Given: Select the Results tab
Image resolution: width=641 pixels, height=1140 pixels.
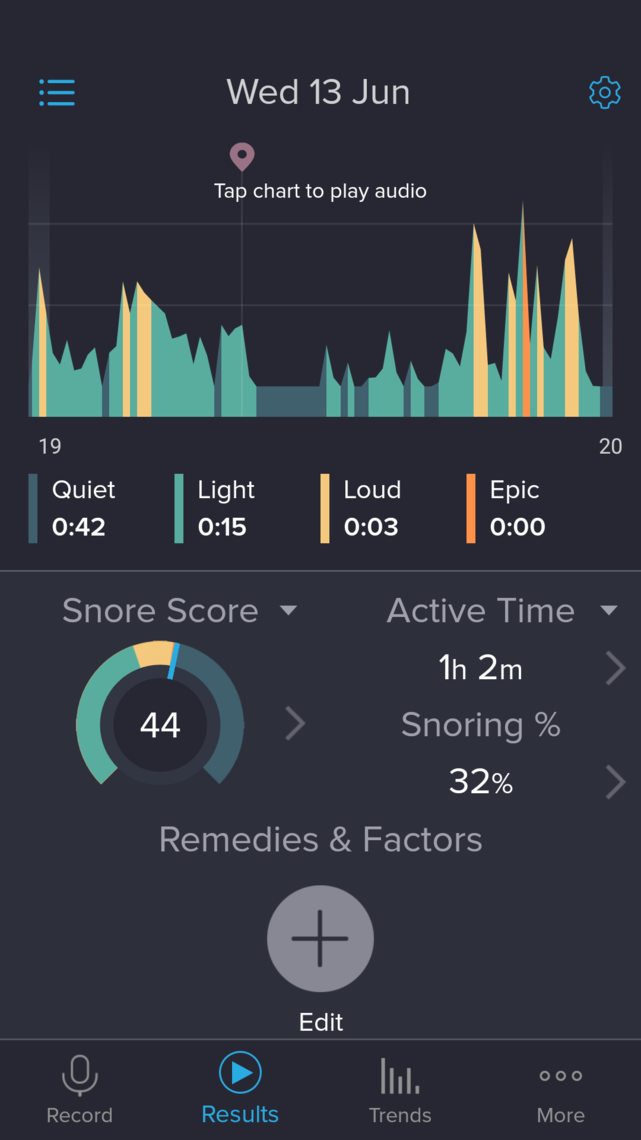Looking at the screenshot, I should (x=241, y=1089).
